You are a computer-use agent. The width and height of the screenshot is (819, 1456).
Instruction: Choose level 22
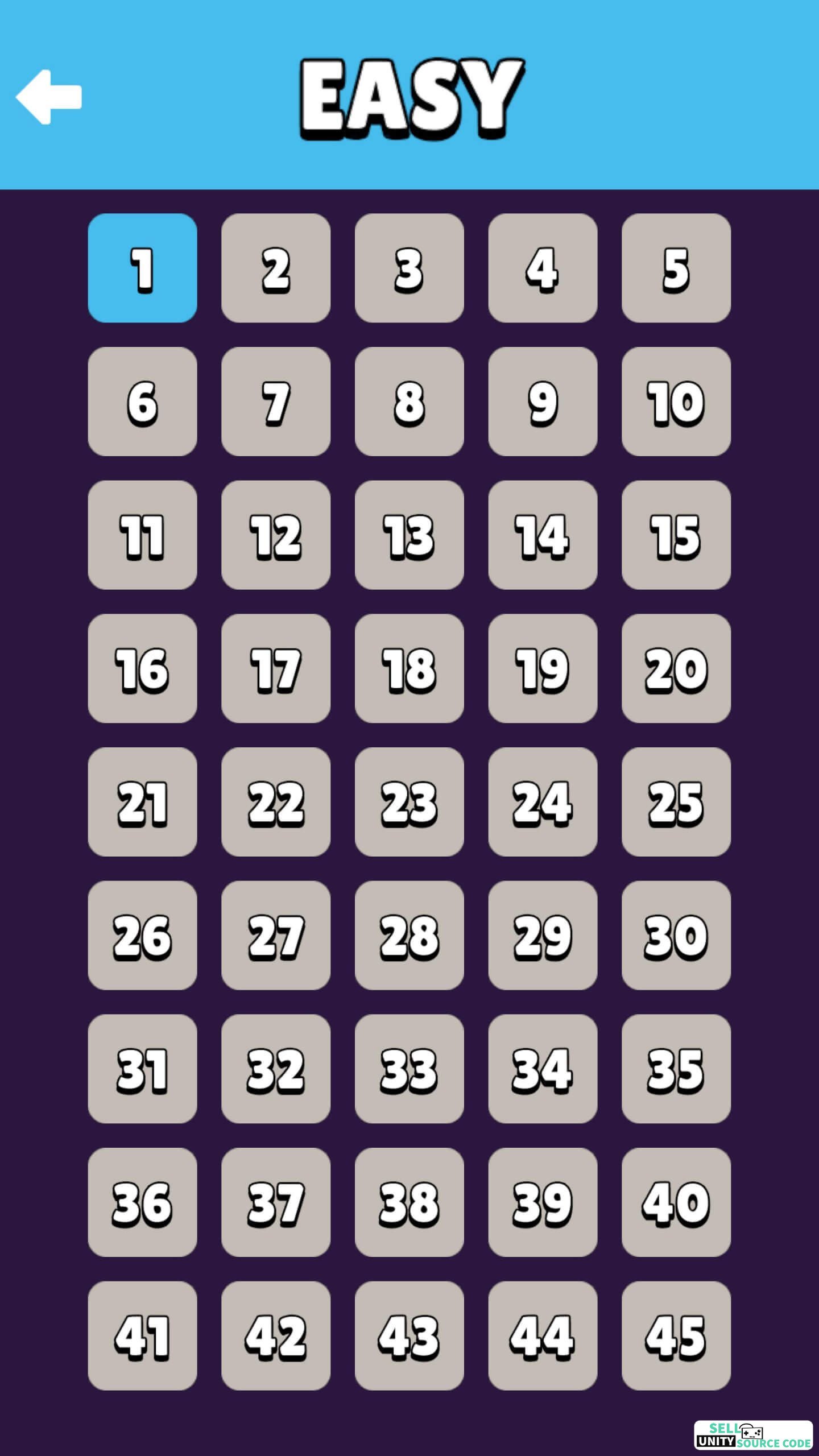point(276,802)
